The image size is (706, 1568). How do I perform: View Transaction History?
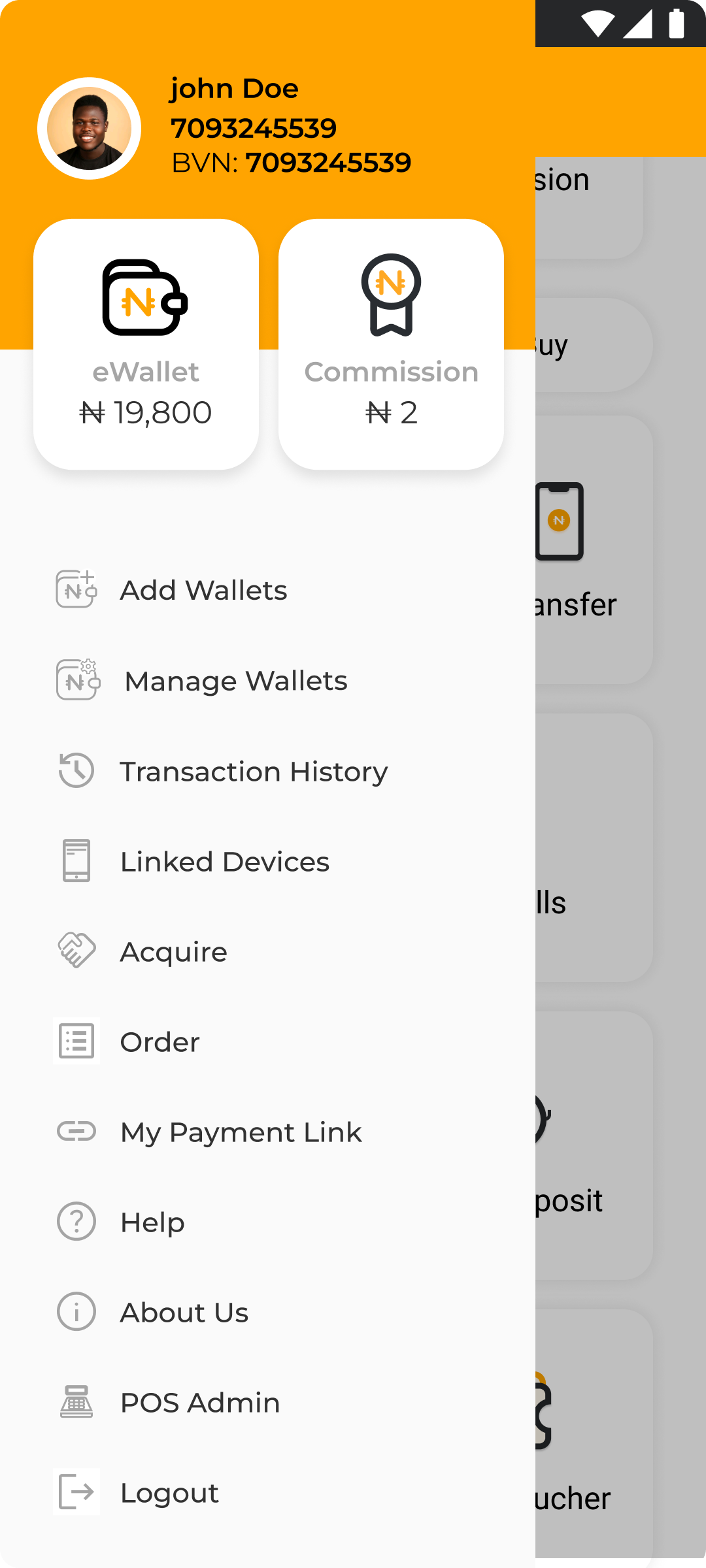(254, 771)
